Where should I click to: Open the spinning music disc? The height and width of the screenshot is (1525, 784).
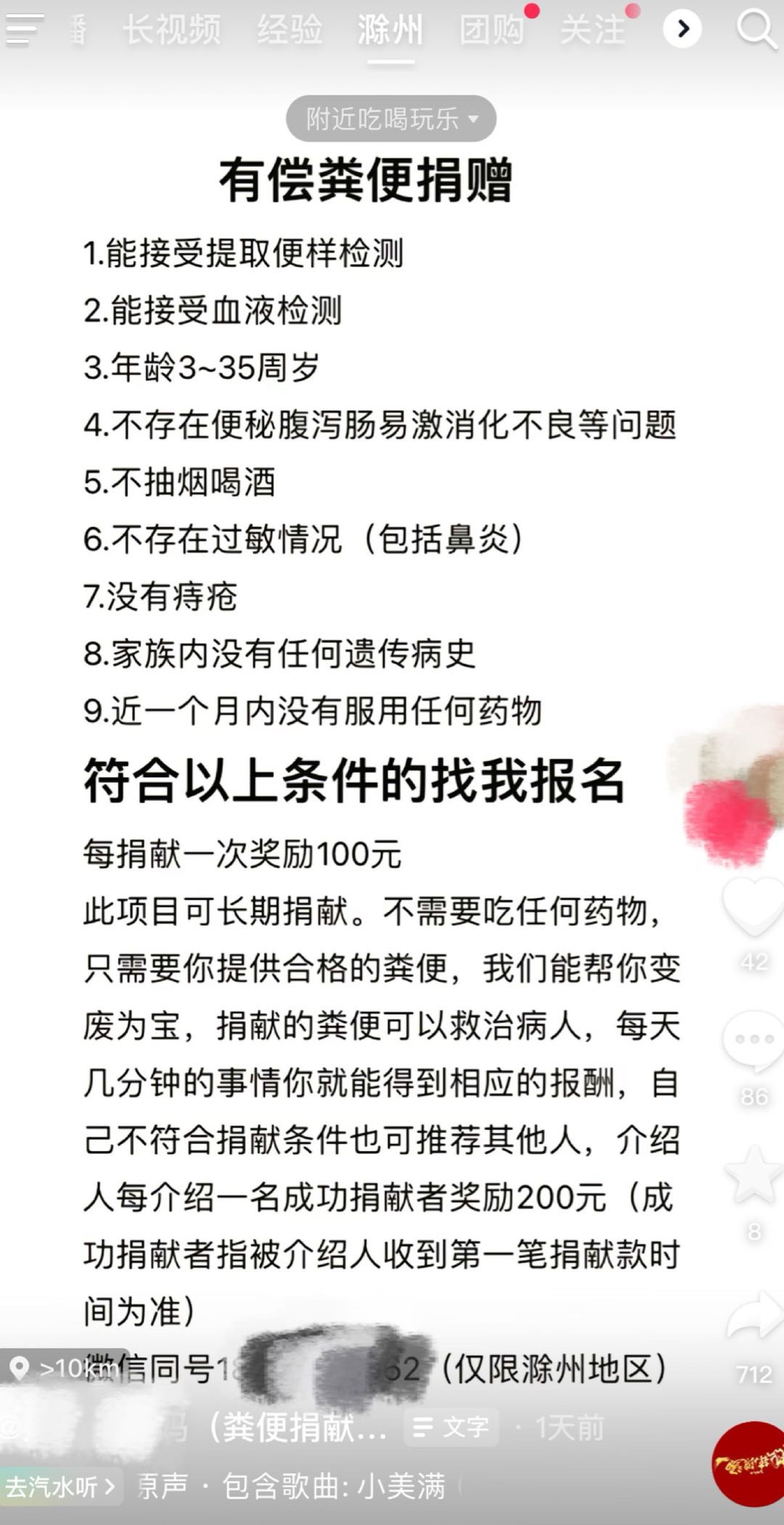(x=748, y=1464)
